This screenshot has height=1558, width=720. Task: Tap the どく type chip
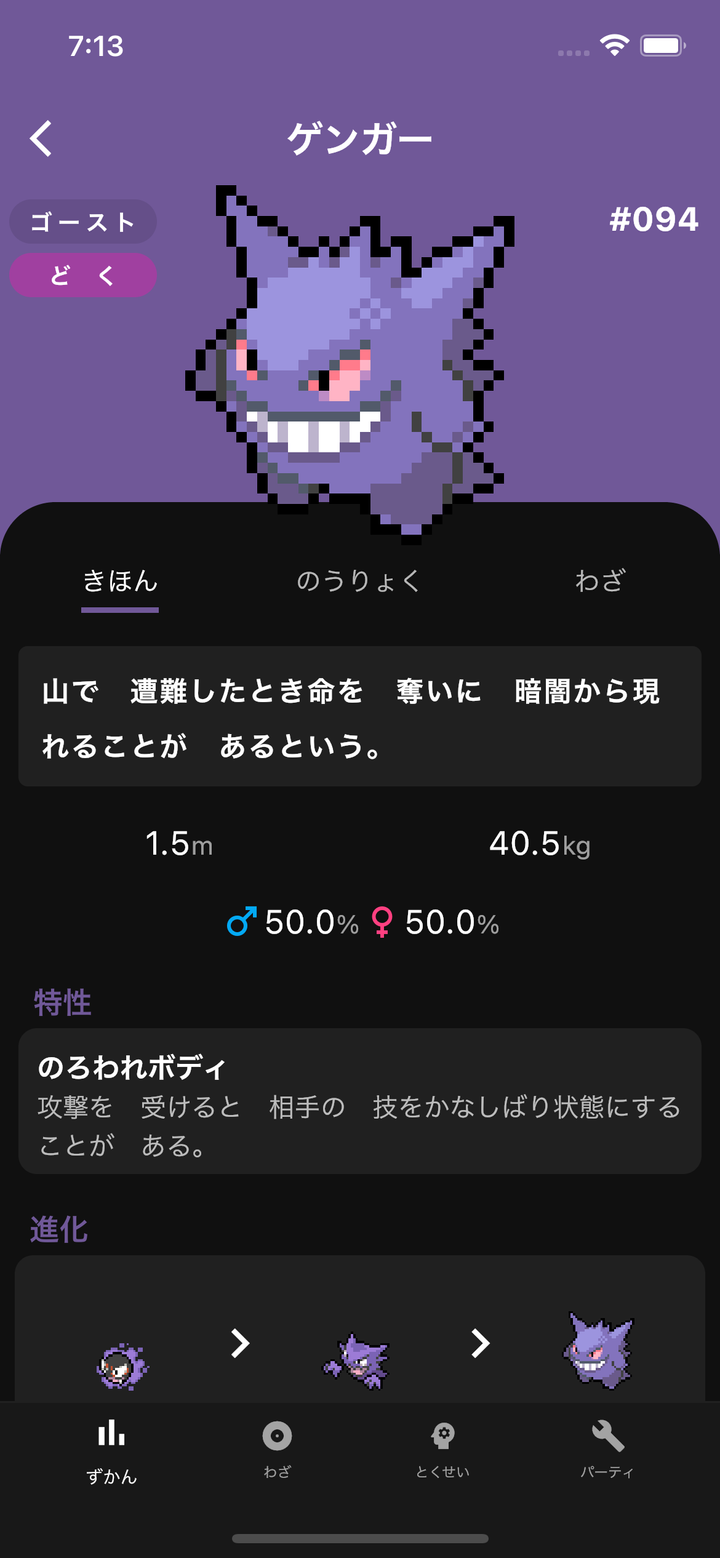83,275
